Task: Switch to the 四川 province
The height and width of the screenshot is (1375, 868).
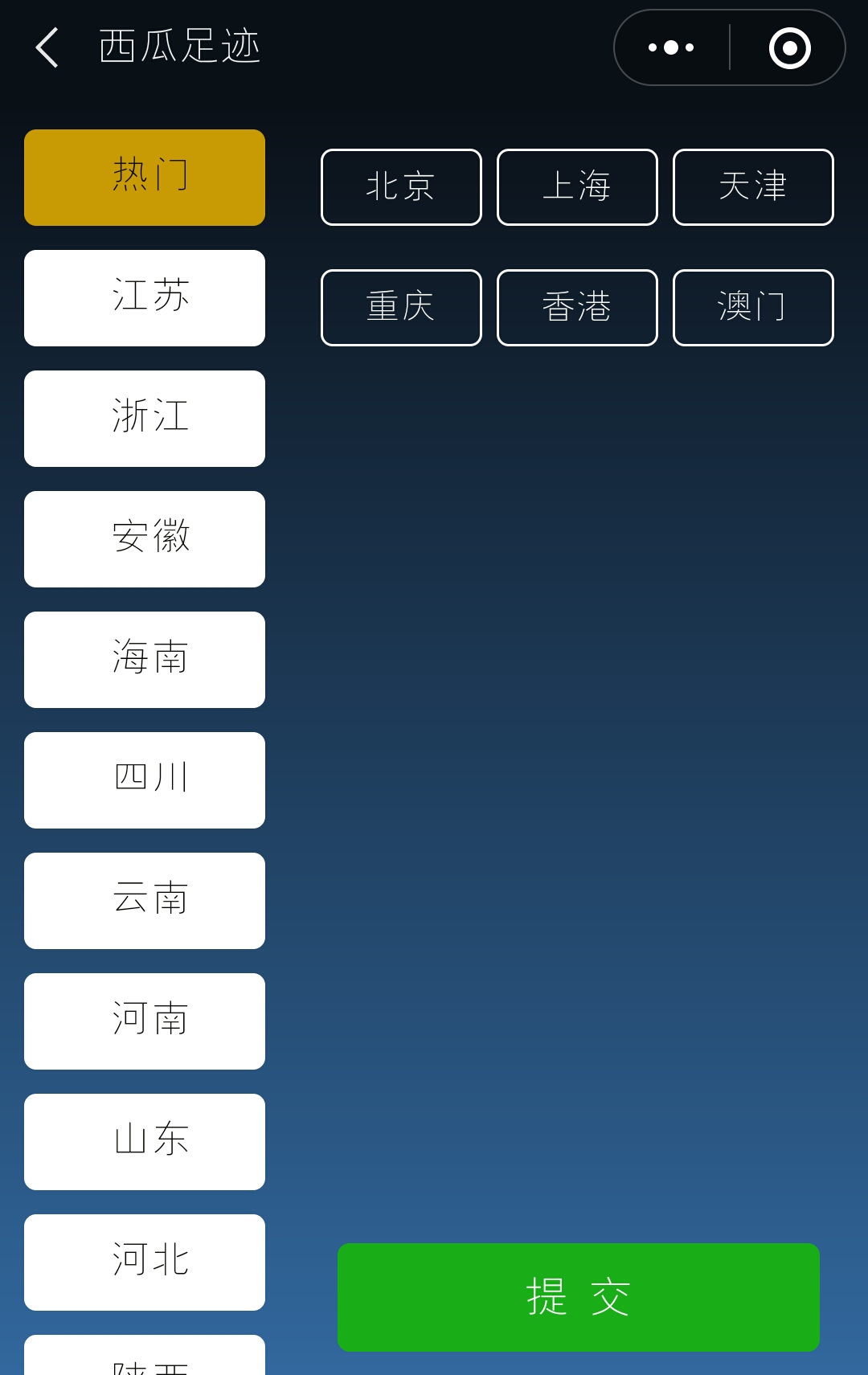Action: 145,780
